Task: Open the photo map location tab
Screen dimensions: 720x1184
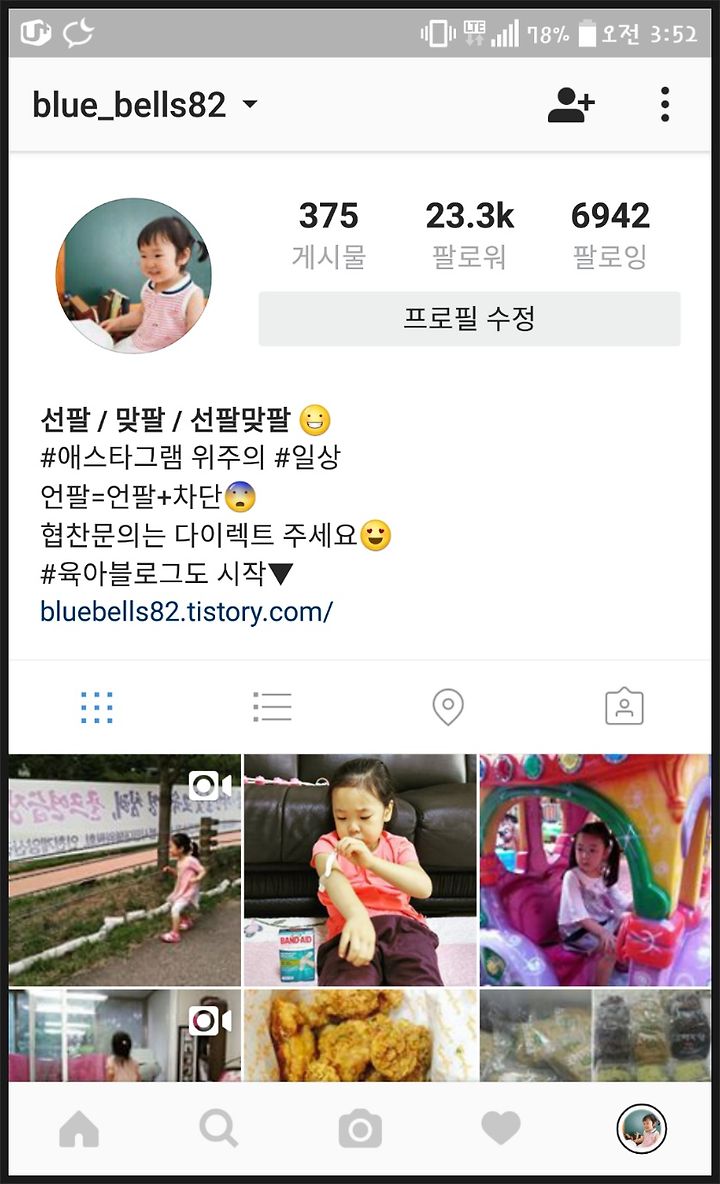Action: tap(448, 708)
